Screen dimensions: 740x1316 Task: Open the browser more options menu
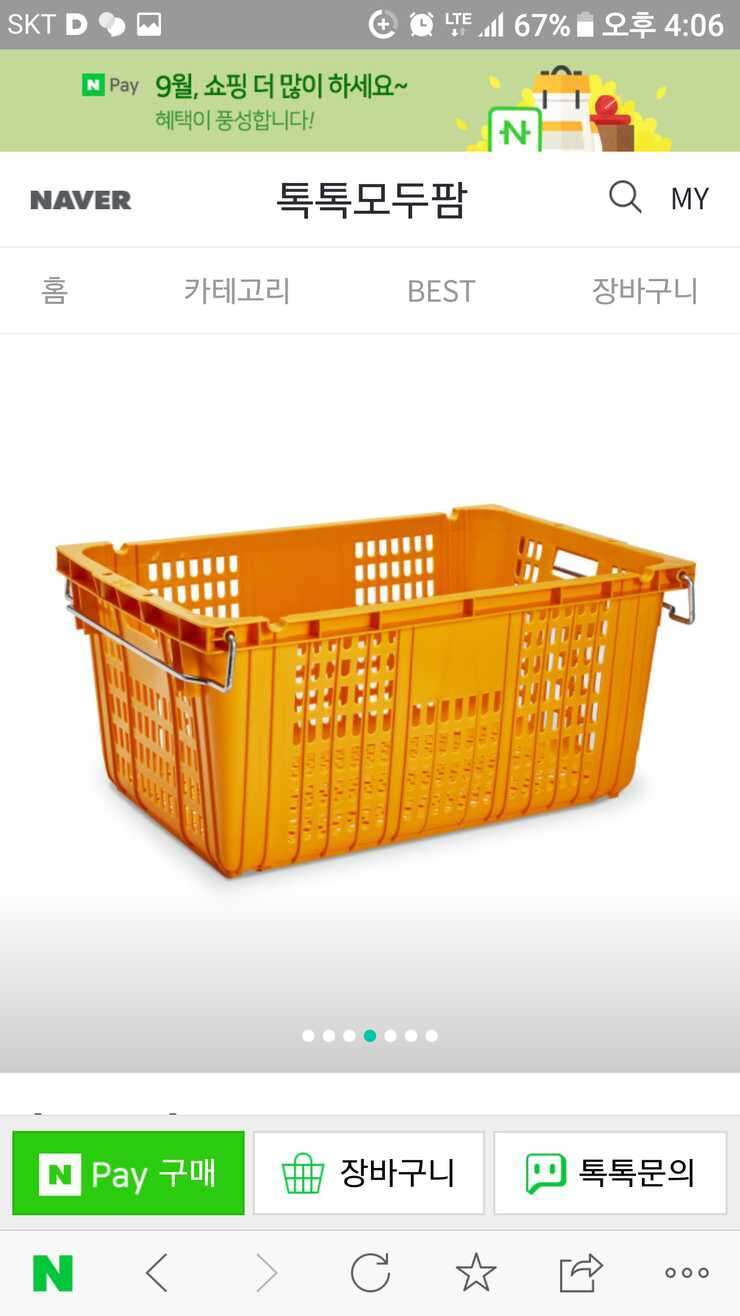[x=687, y=1273]
